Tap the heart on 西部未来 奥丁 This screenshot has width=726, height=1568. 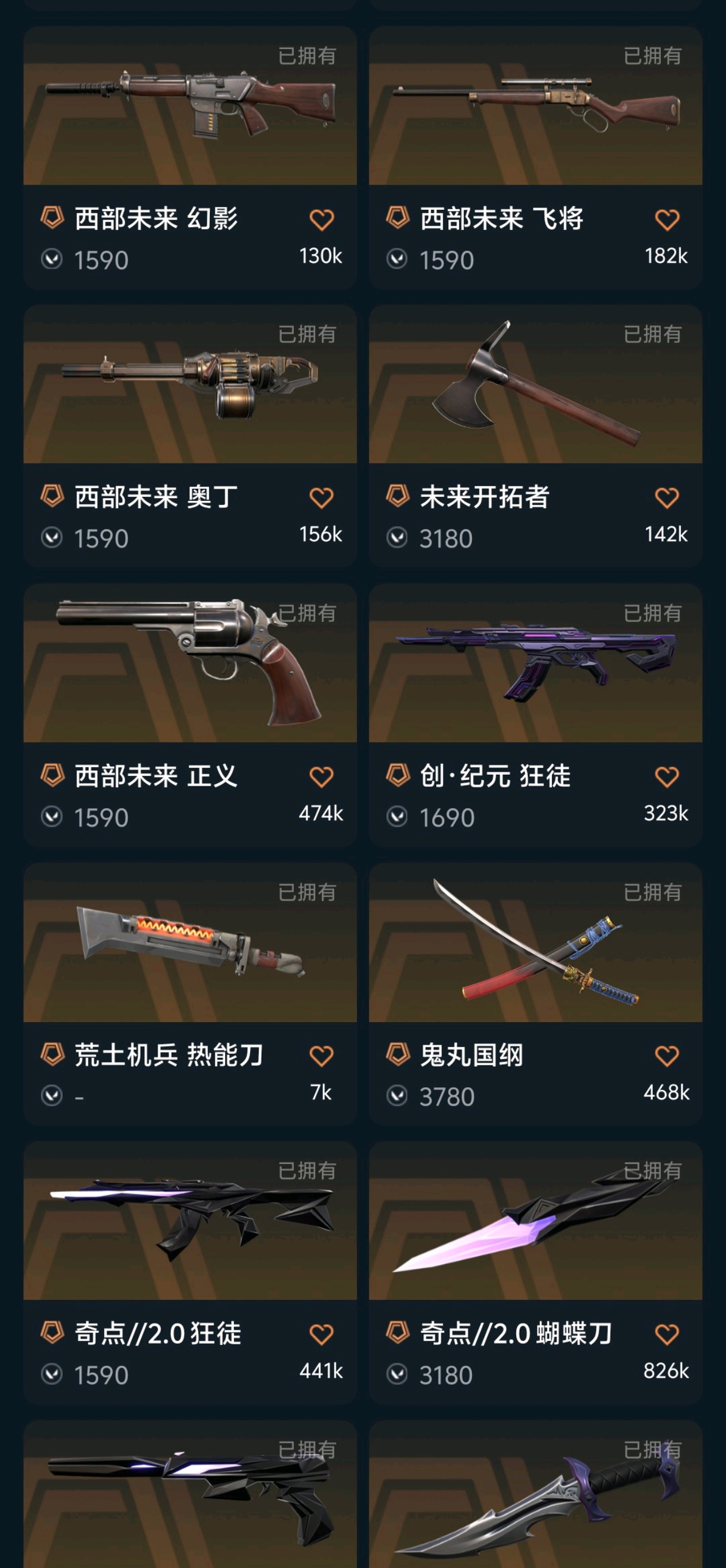pyautogui.click(x=322, y=499)
